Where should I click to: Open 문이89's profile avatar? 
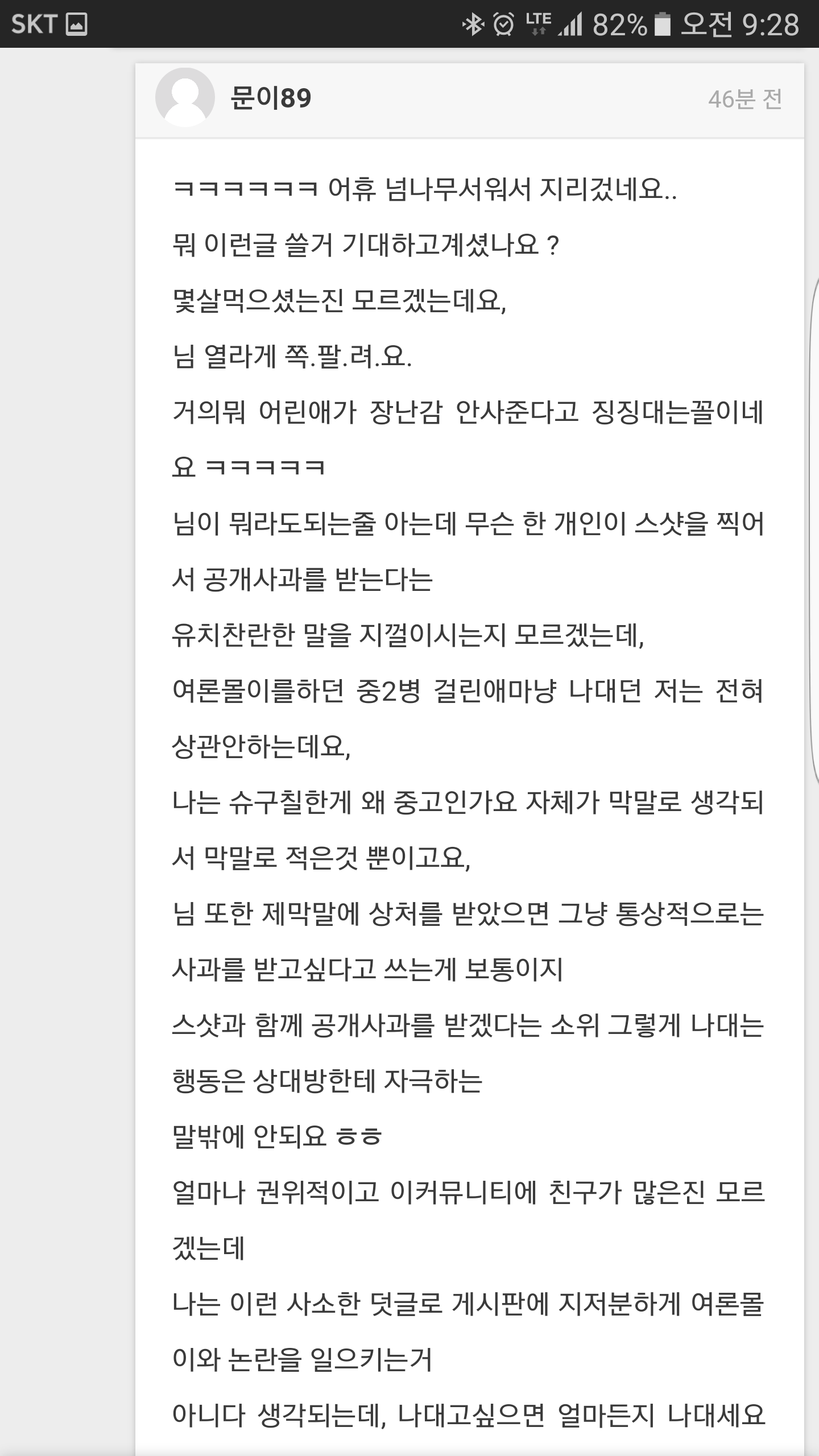pyautogui.click(x=185, y=97)
